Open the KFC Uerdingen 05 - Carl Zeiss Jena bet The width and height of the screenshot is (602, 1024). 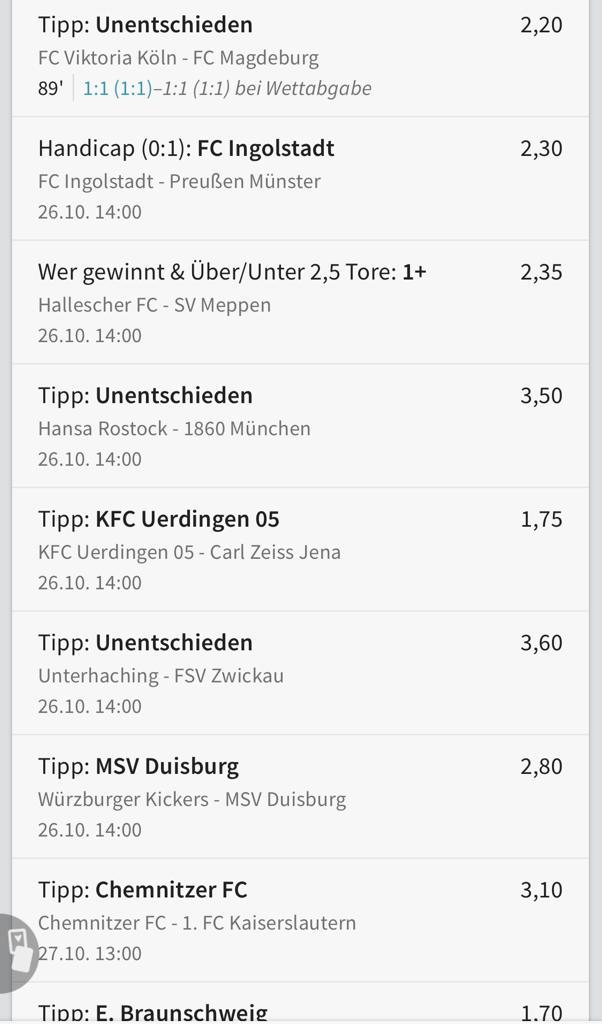coord(300,549)
